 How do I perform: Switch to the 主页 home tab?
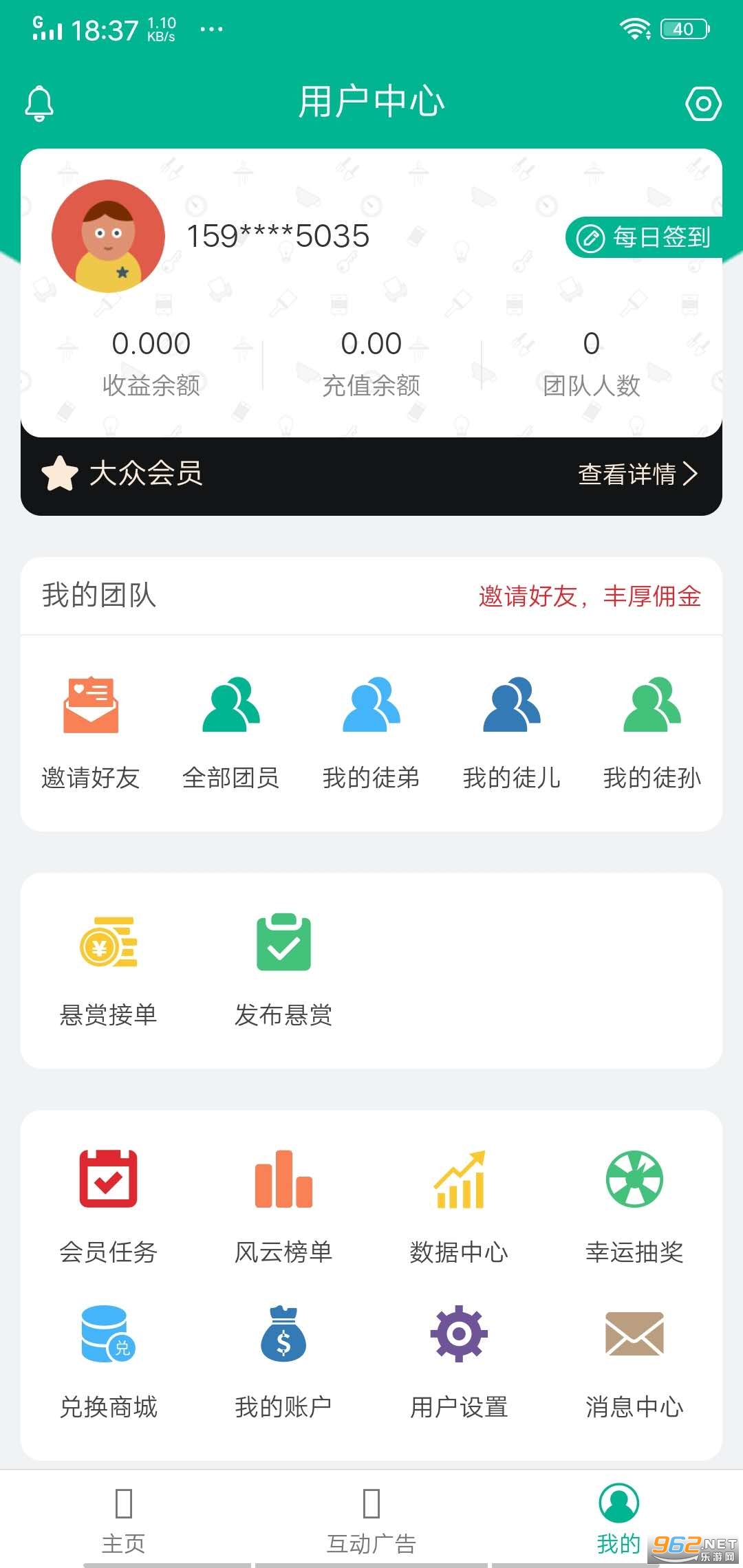(124, 1520)
